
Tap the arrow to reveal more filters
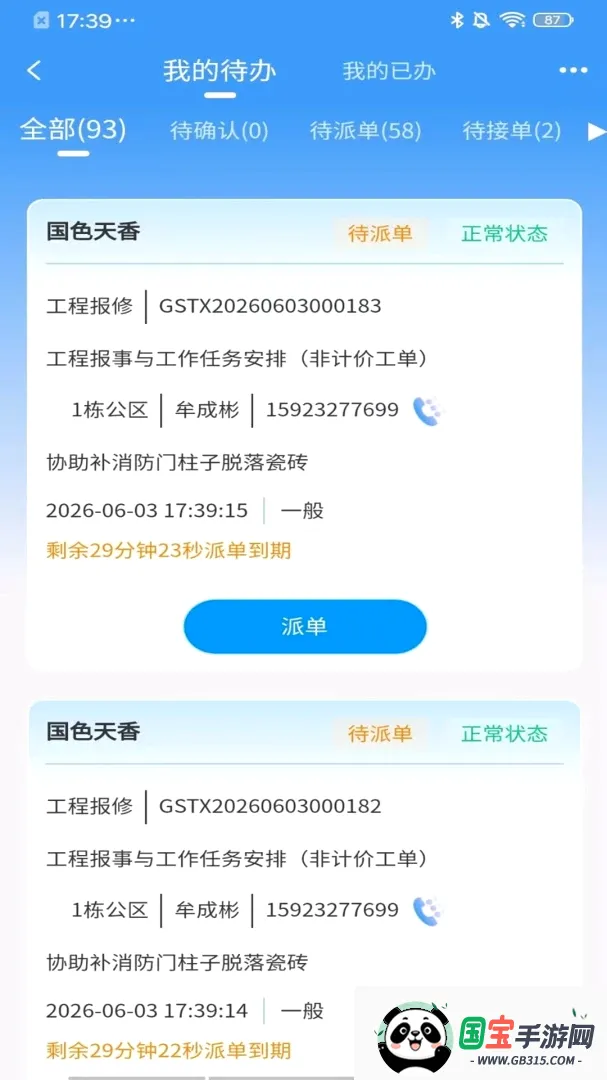pyautogui.click(x=597, y=132)
